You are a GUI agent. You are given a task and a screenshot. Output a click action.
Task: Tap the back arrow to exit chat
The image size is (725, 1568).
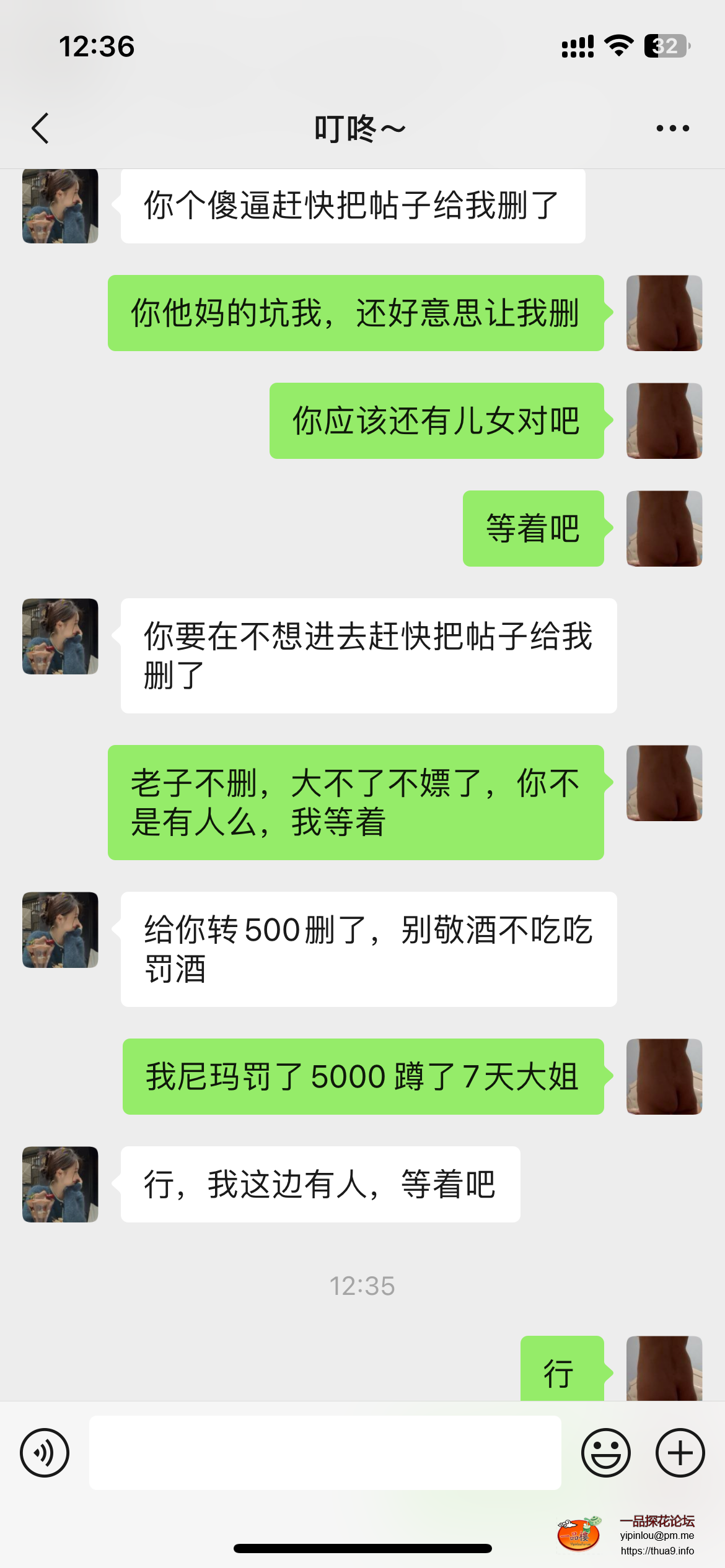pos(40,127)
